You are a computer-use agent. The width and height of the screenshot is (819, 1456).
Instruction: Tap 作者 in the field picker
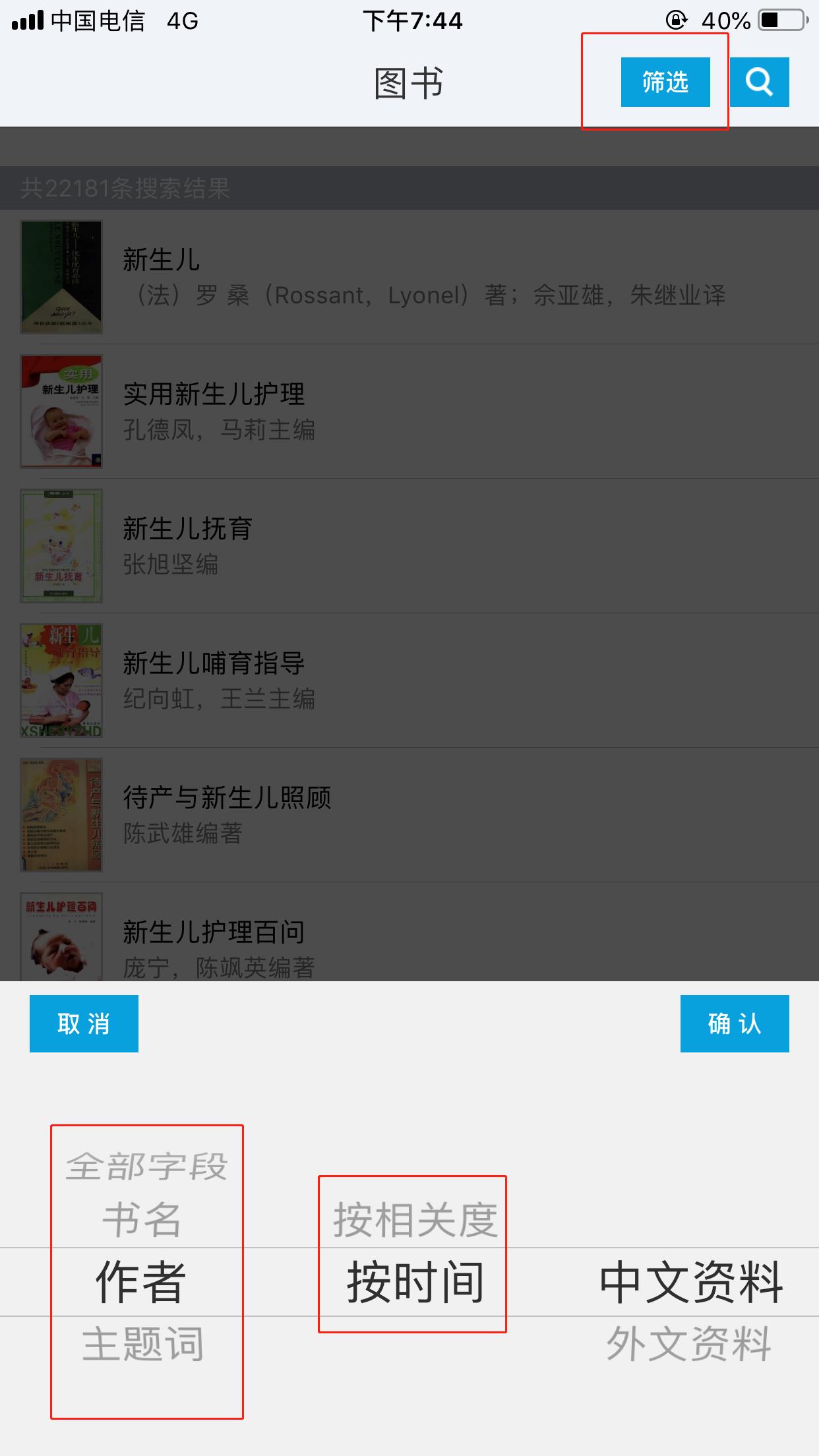point(141,1282)
